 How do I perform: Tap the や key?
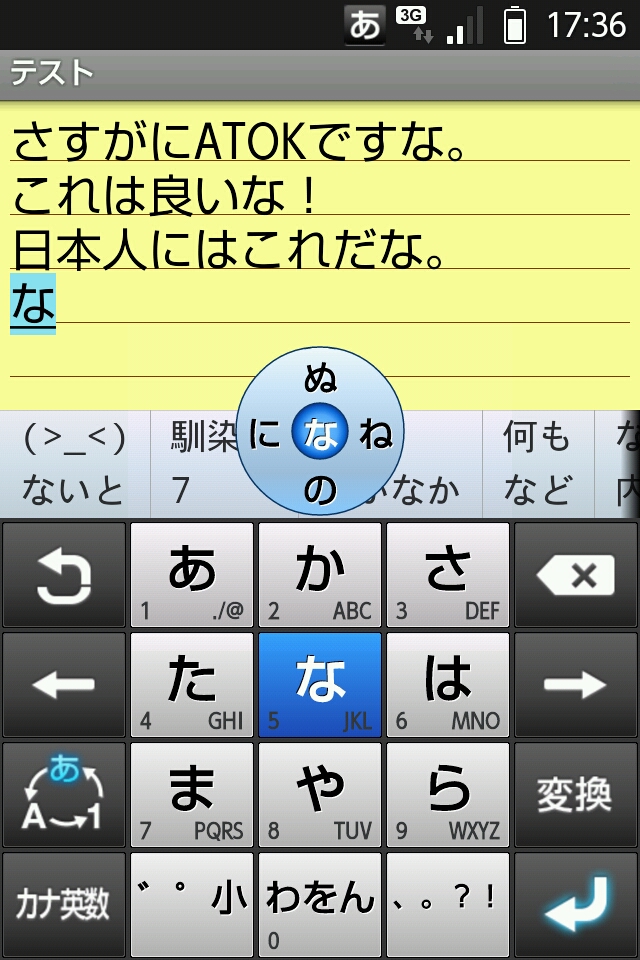pyautogui.click(x=320, y=795)
